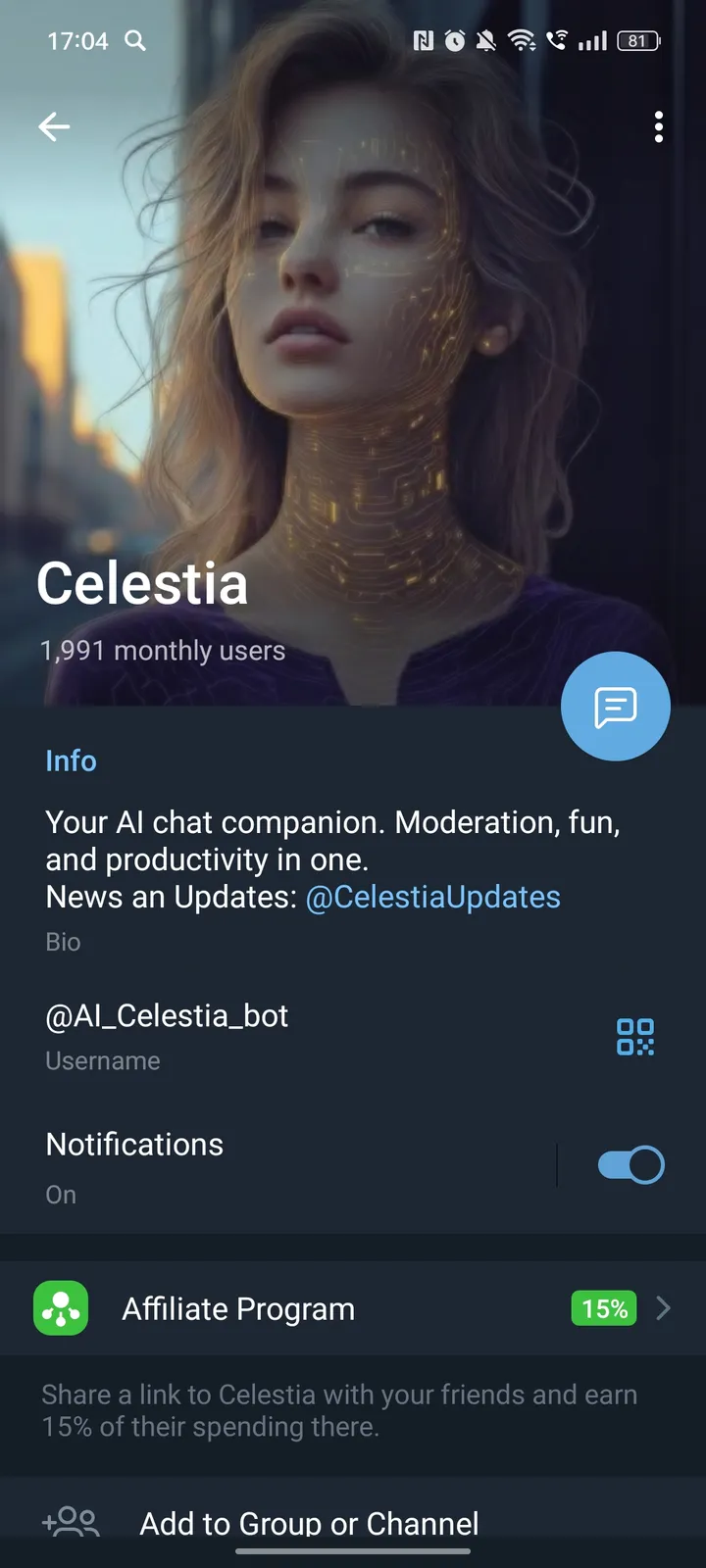Viewport: 706px width, 1568px height.
Task: Open the @CelestiaUpdates channel link
Action: [432, 896]
